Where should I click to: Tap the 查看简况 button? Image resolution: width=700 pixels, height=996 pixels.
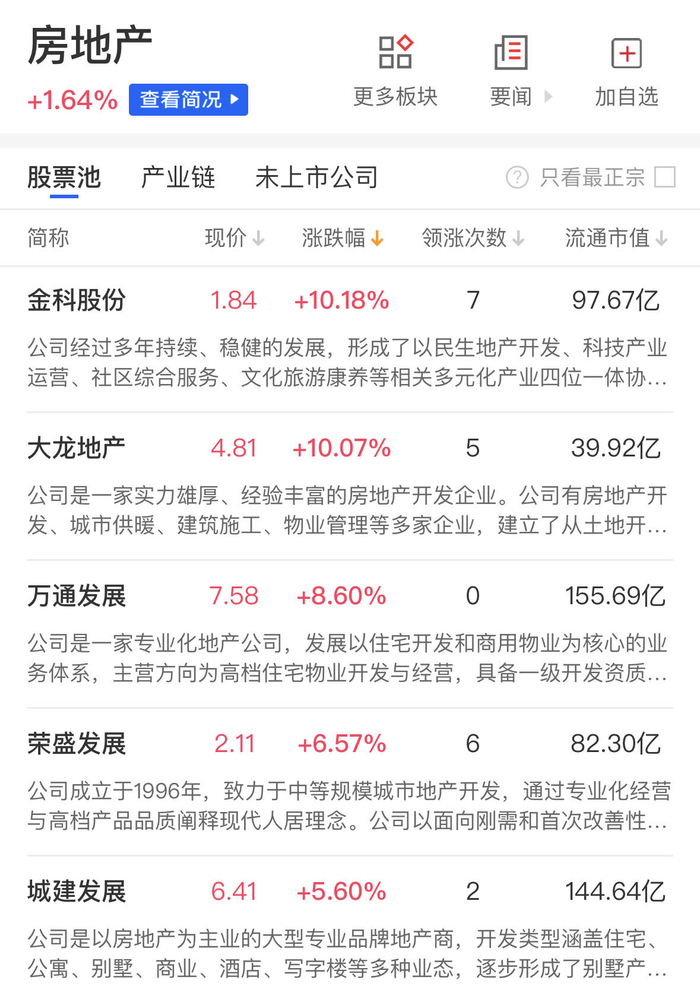coord(188,100)
